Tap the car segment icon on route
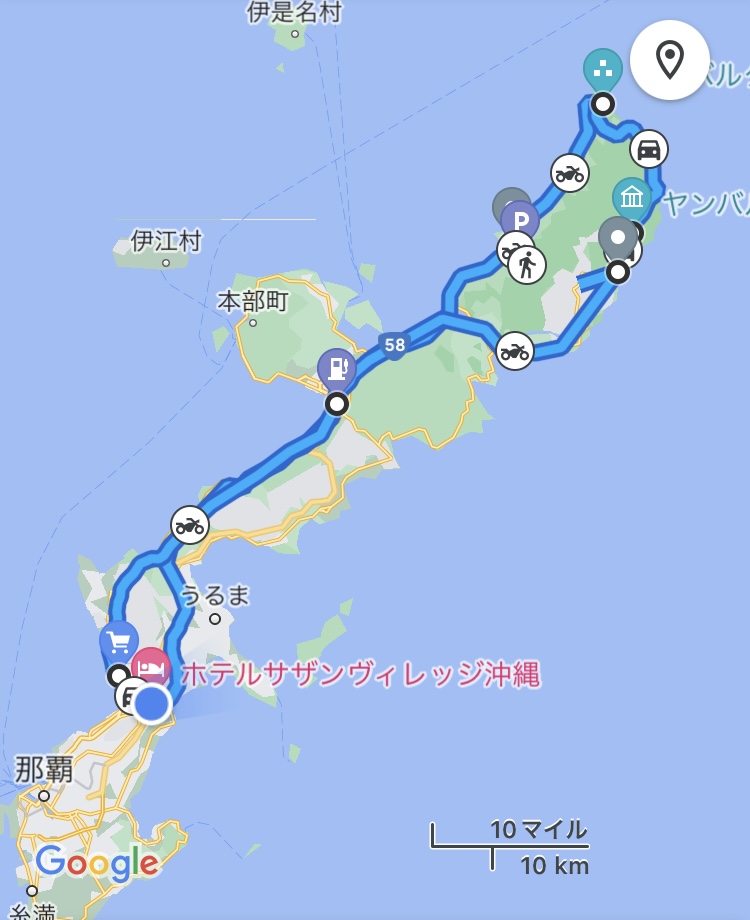This screenshot has width=750, height=920. click(648, 150)
